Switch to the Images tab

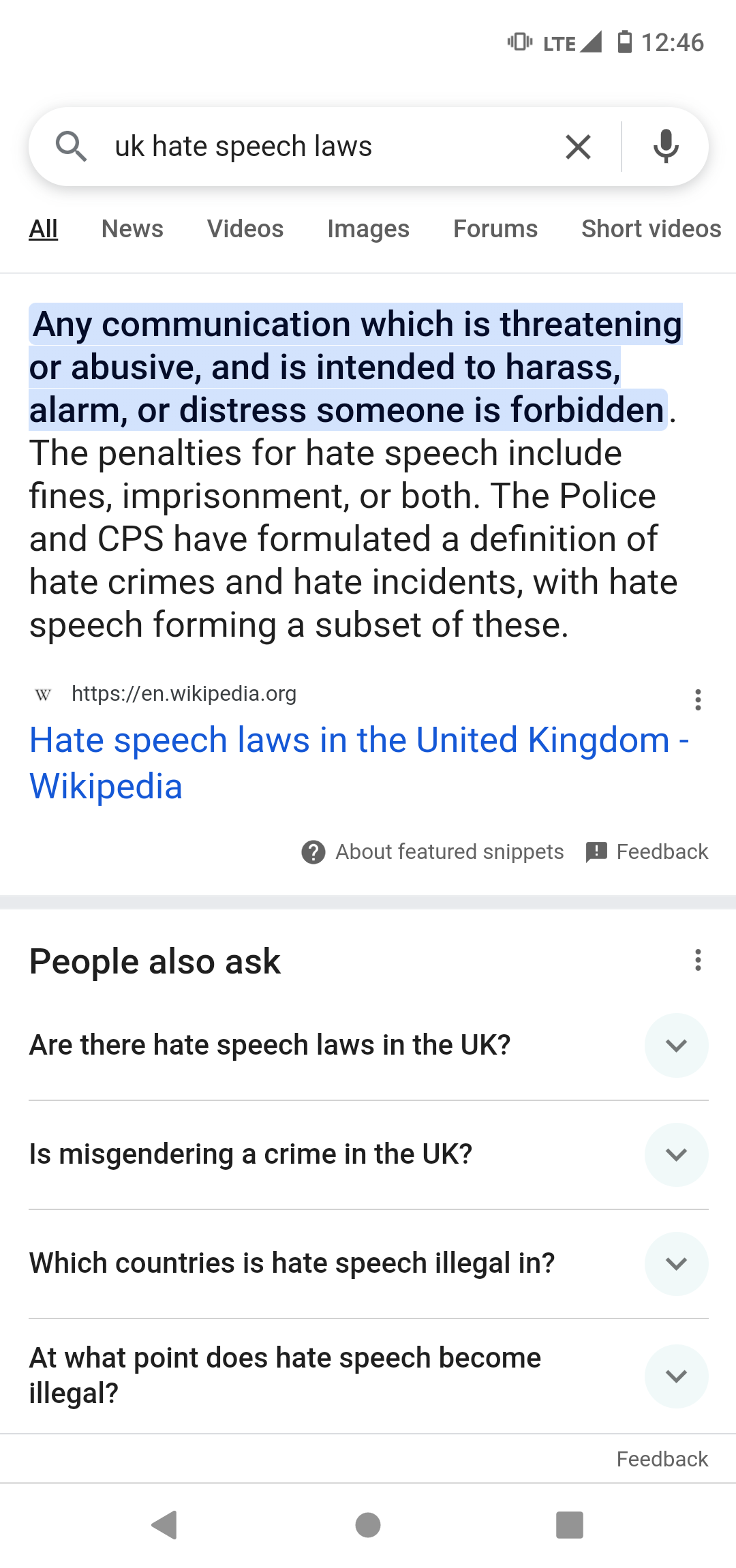click(368, 228)
